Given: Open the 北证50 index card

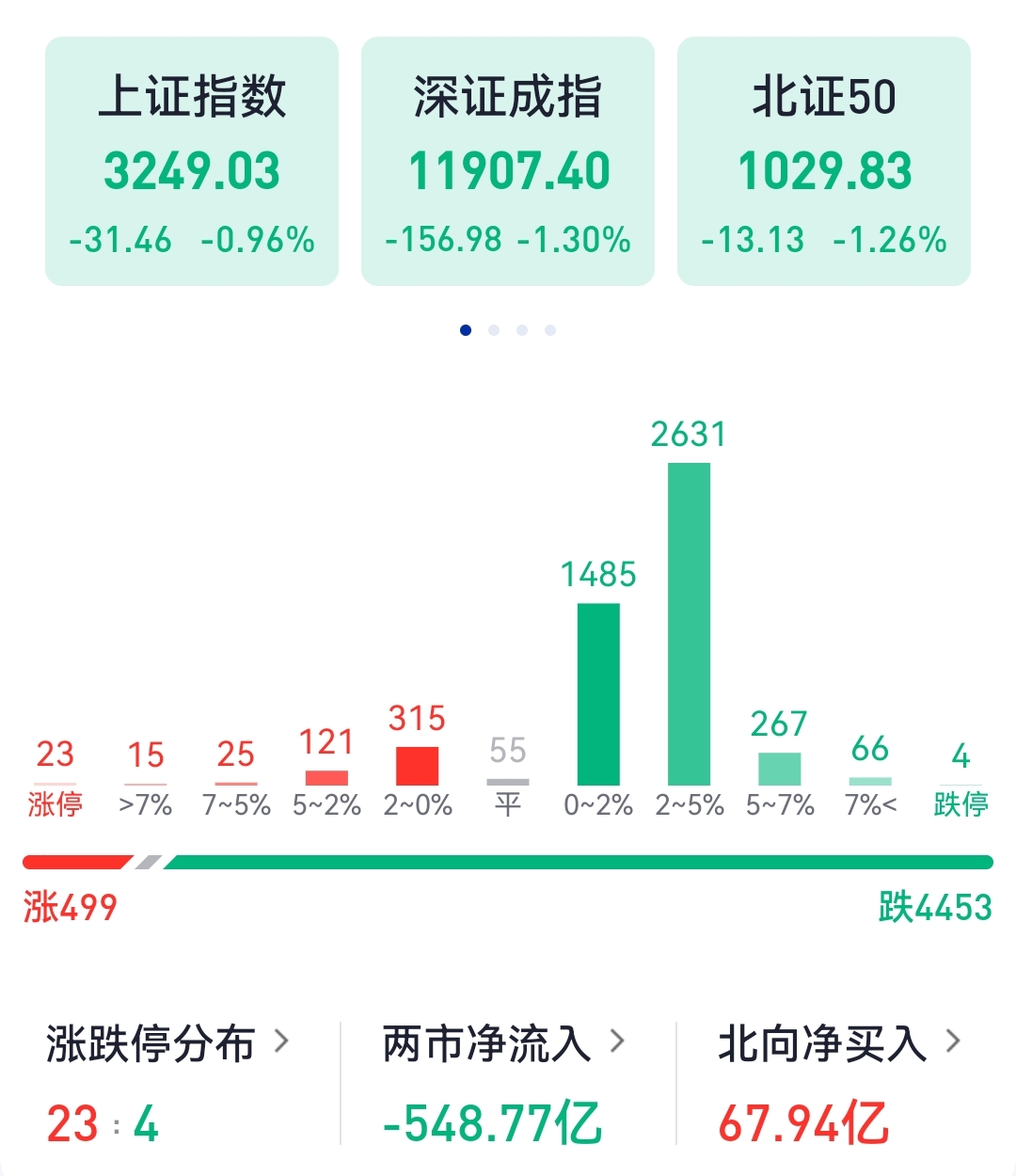Looking at the screenshot, I should [x=824, y=162].
